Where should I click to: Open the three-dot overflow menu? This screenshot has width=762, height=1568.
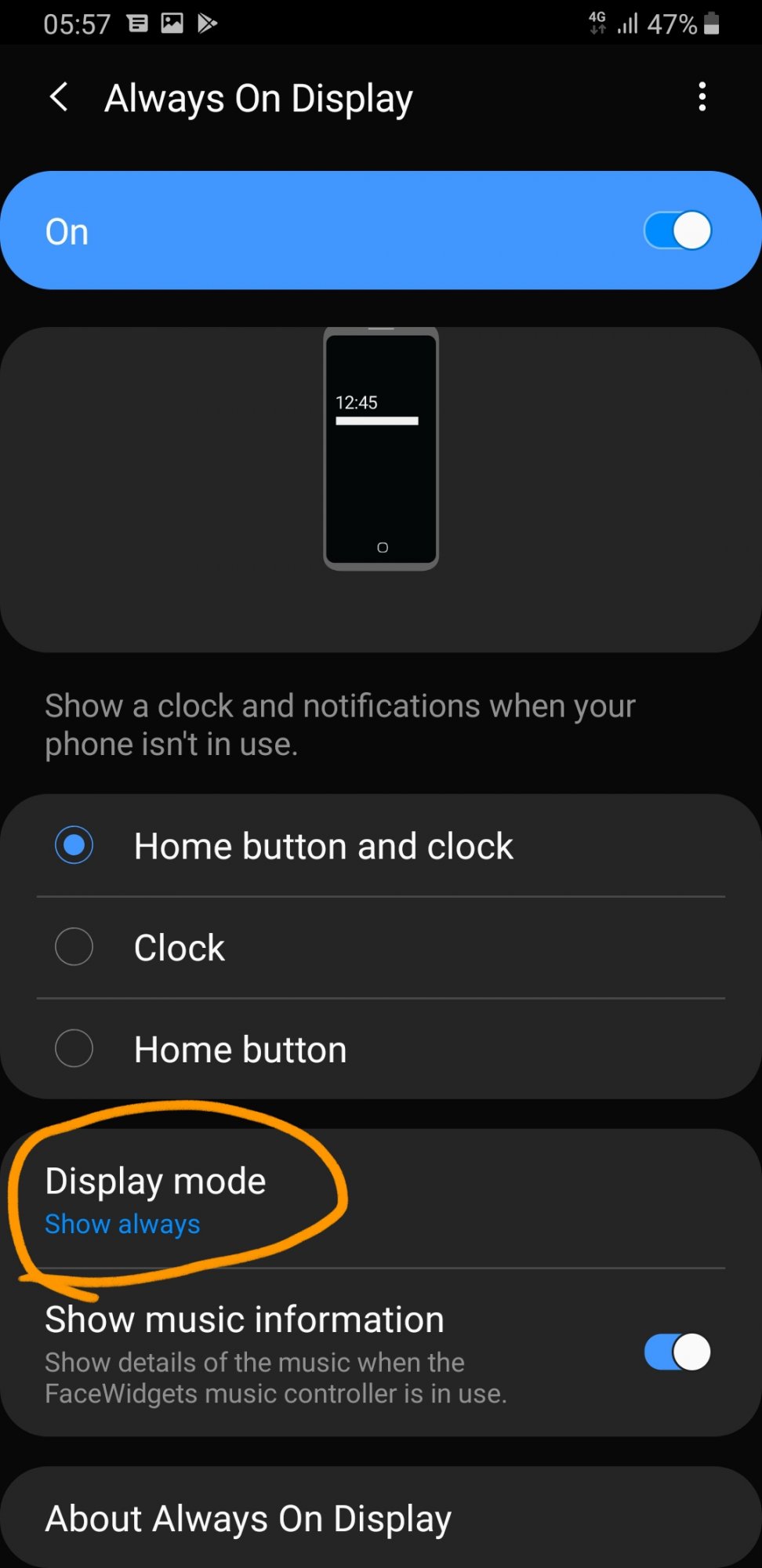tap(702, 97)
